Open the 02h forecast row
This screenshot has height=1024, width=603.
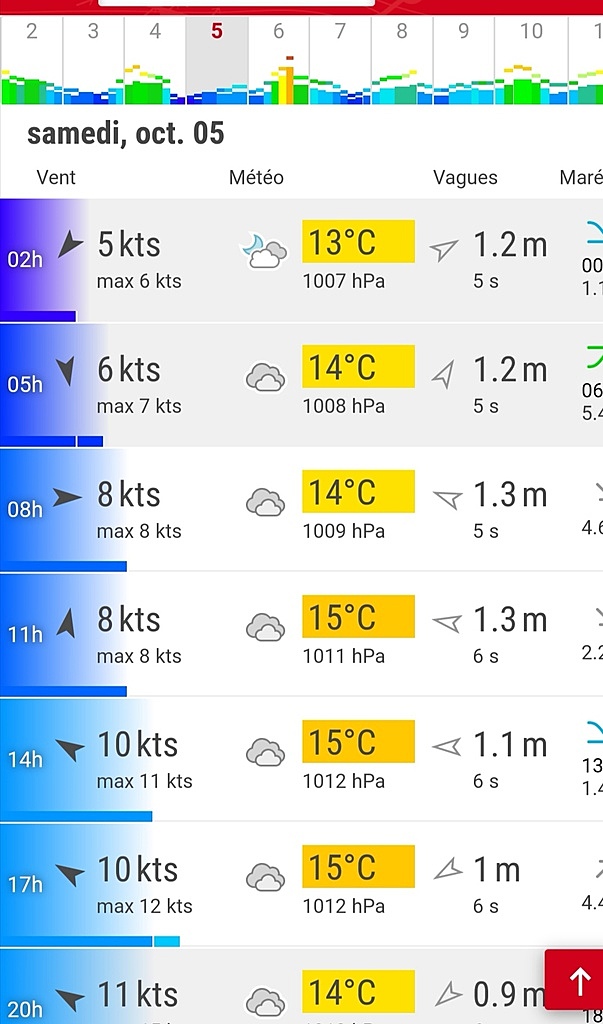[301, 261]
